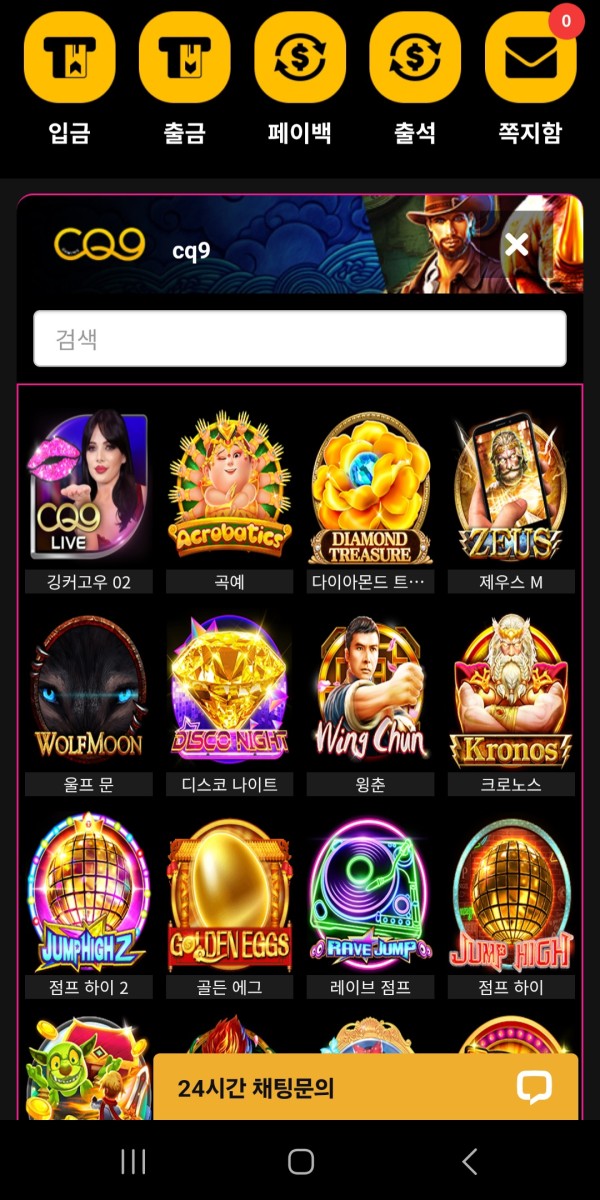Open the Diamond Treasure game tile
Viewport: 600px width, 1200px height.
[371, 500]
